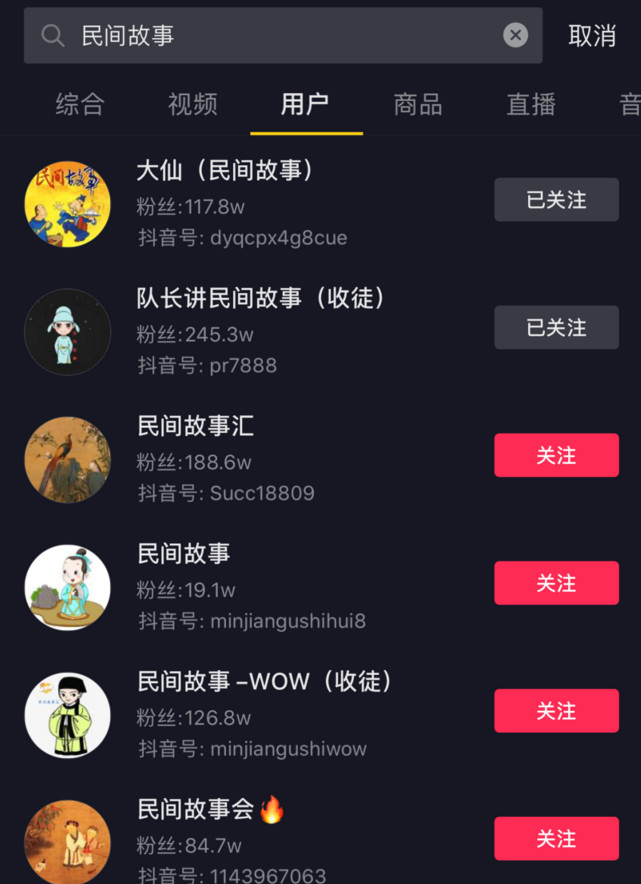The height and width of the screenshot is (884, 641).
Task: Clear the search text
Action: tap(515, 36)
